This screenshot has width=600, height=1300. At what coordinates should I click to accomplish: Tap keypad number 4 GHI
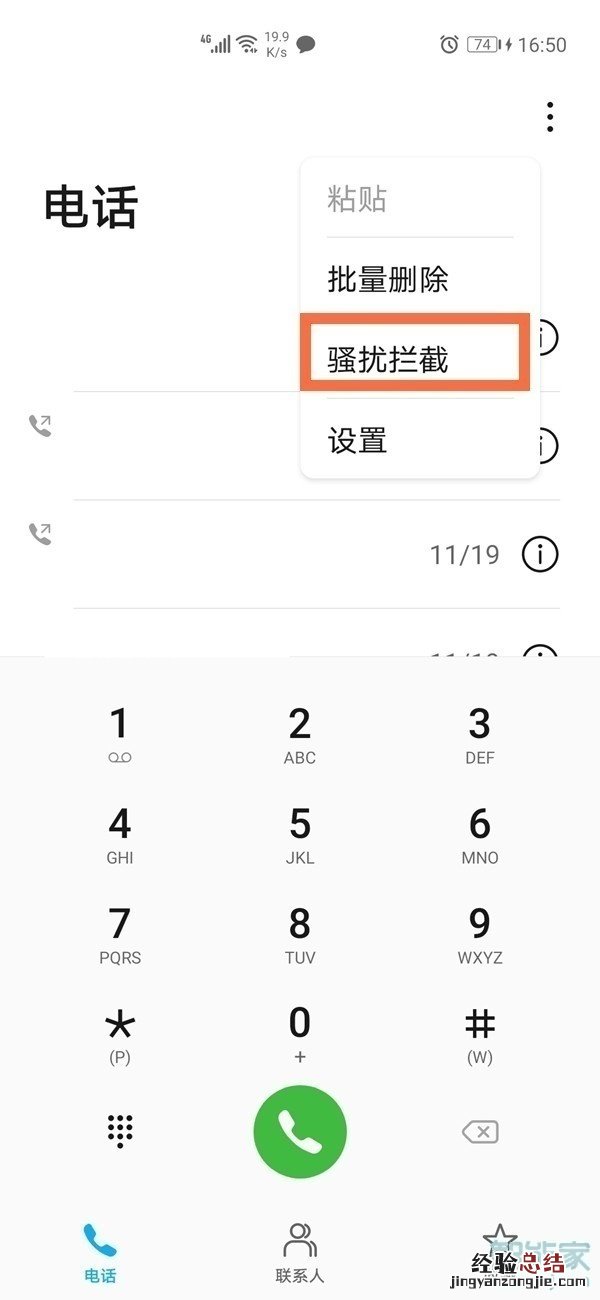click(x=119, y=833)
